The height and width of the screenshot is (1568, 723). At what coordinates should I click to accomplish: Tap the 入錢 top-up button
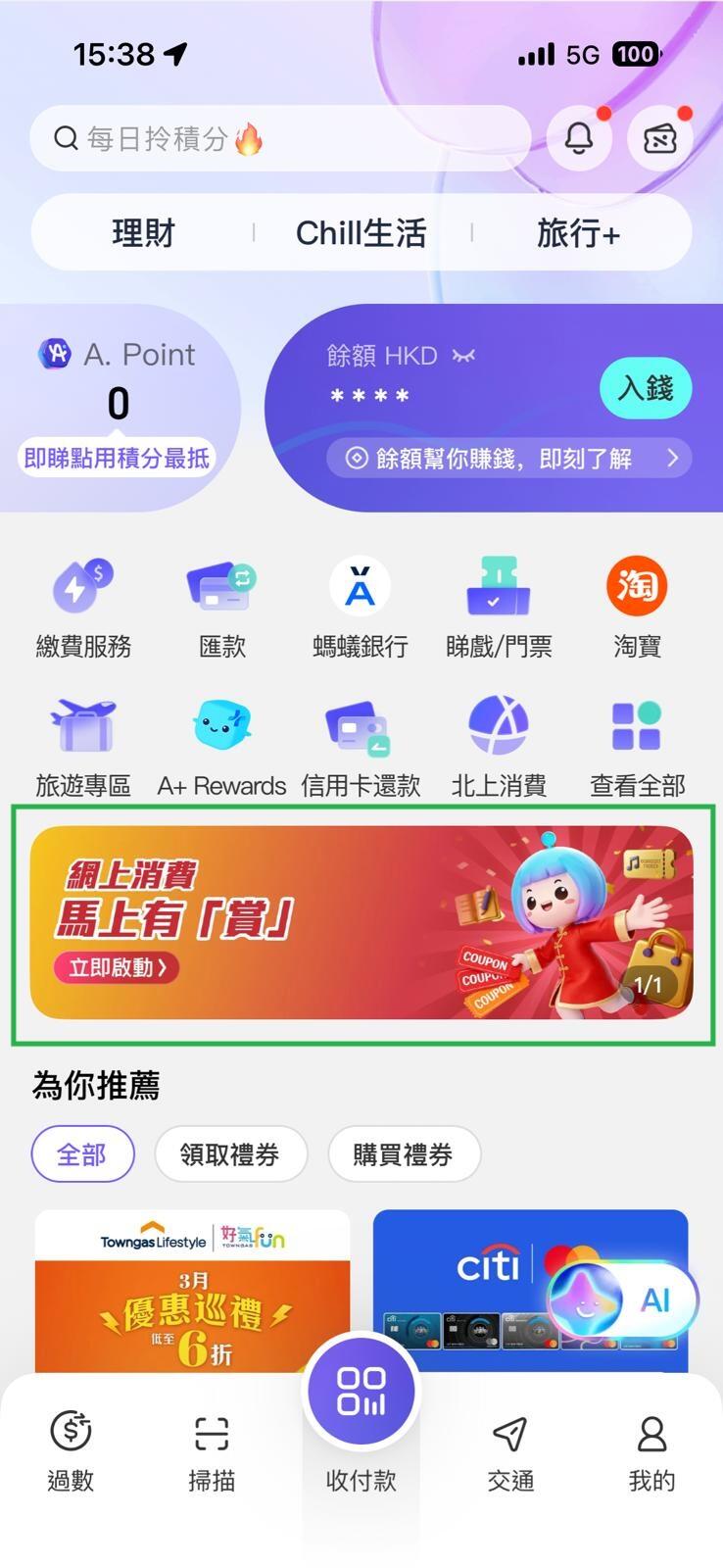click(x=645, y=388)
